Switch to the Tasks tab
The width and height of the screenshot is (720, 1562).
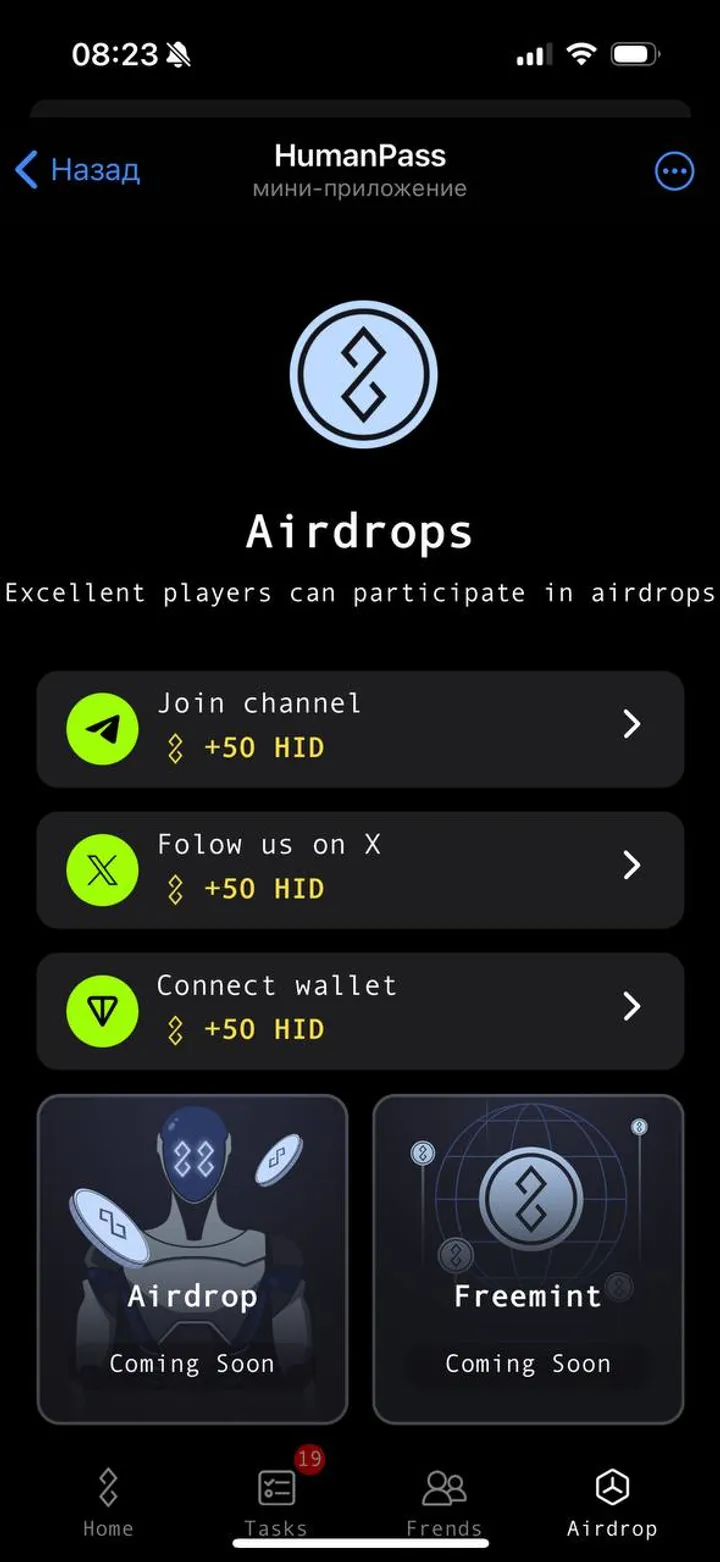pos(276,1502)
